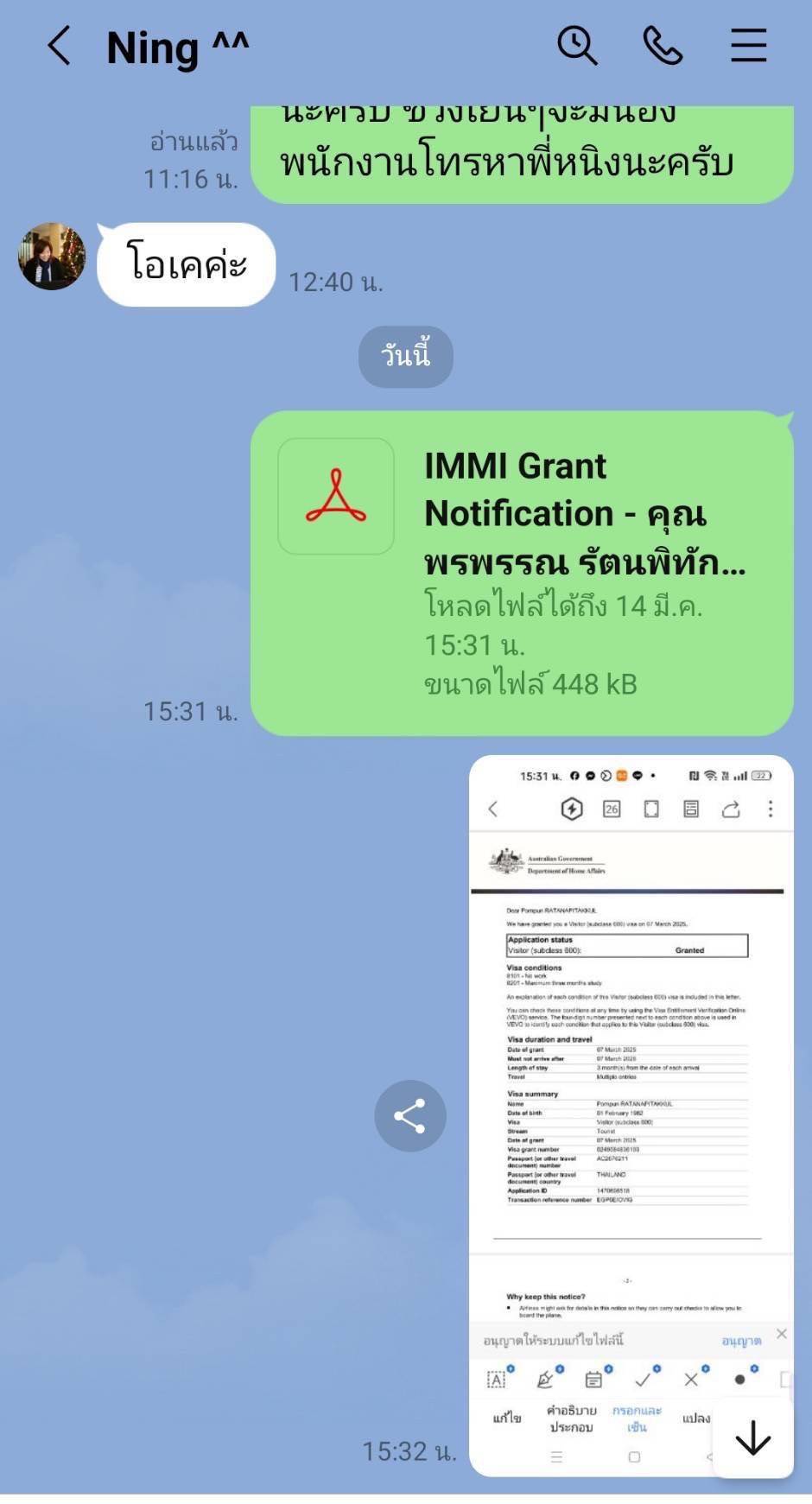Go back from the Ning chat
Screen dimensions: 812x1504
pos(59,47)
